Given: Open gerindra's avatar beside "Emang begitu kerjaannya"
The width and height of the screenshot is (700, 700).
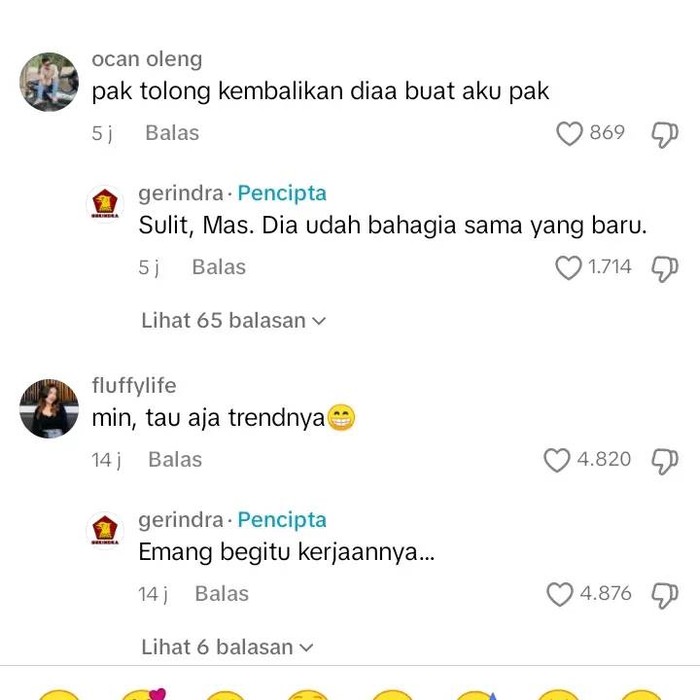Looking at the screenshot, I should pyautogui.click(x=105, y=530).
